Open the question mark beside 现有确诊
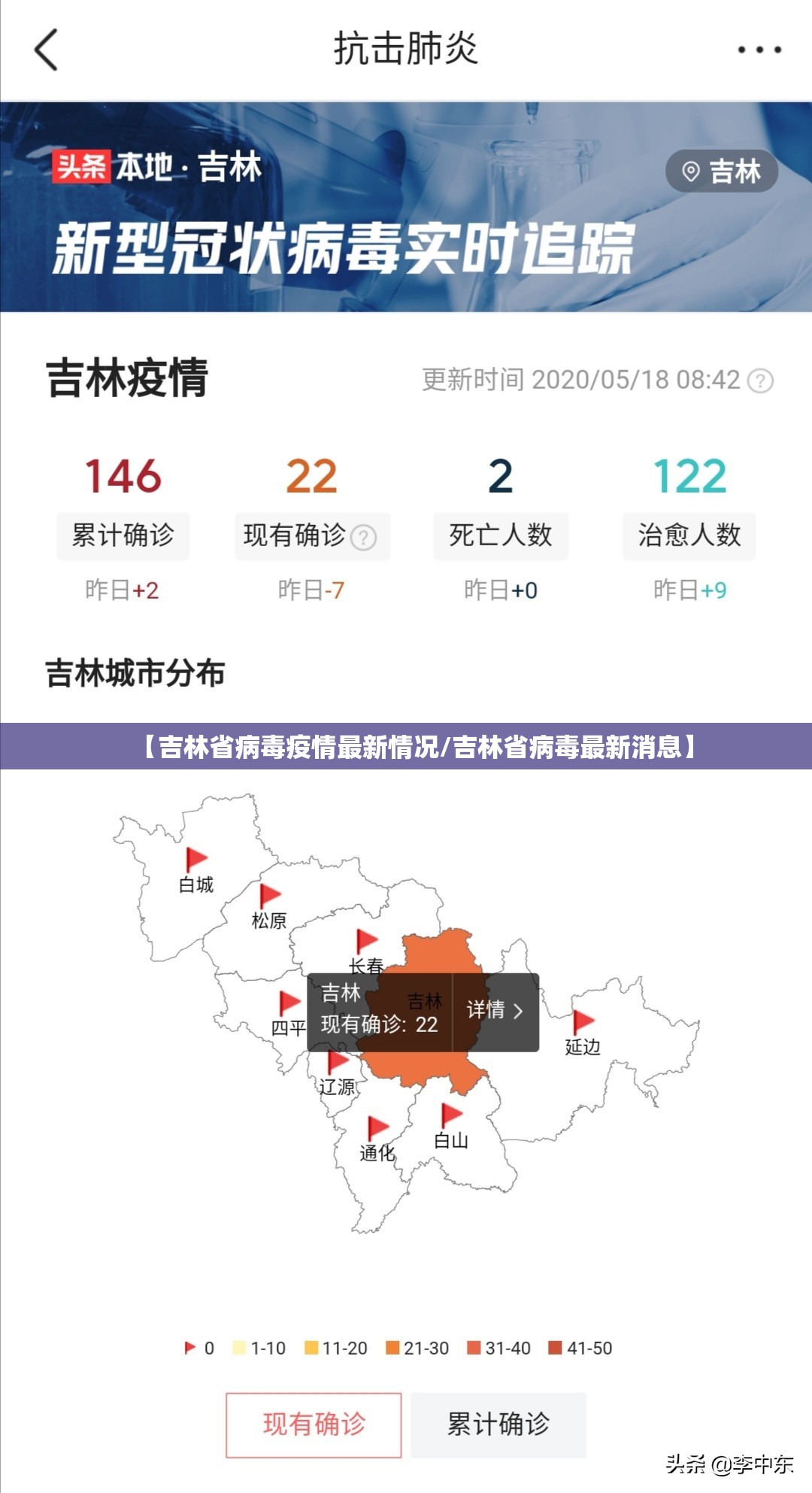The image size is (812, 1493). 364,537
